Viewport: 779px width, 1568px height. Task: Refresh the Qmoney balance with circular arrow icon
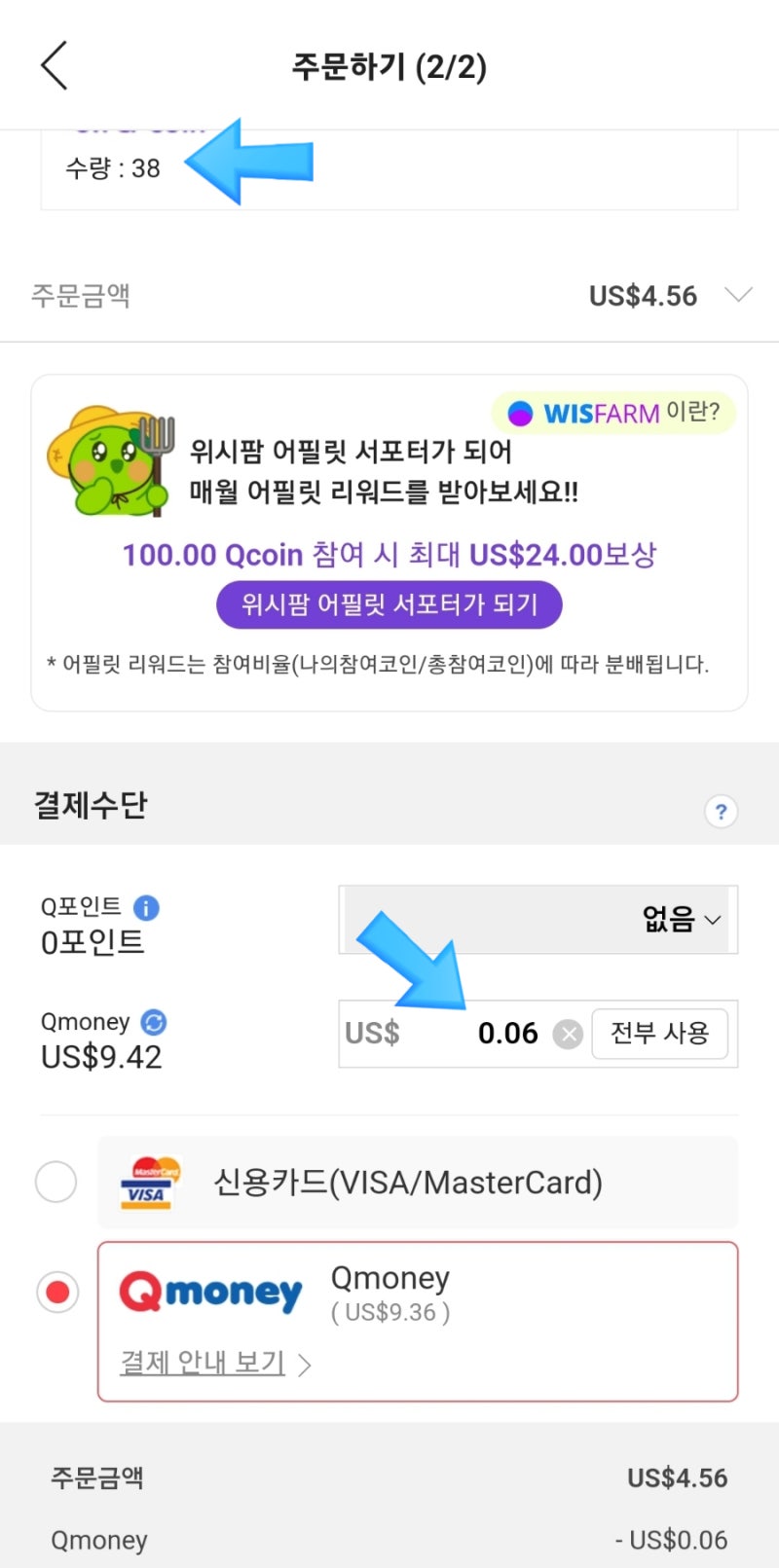(x=154, y=1022)
